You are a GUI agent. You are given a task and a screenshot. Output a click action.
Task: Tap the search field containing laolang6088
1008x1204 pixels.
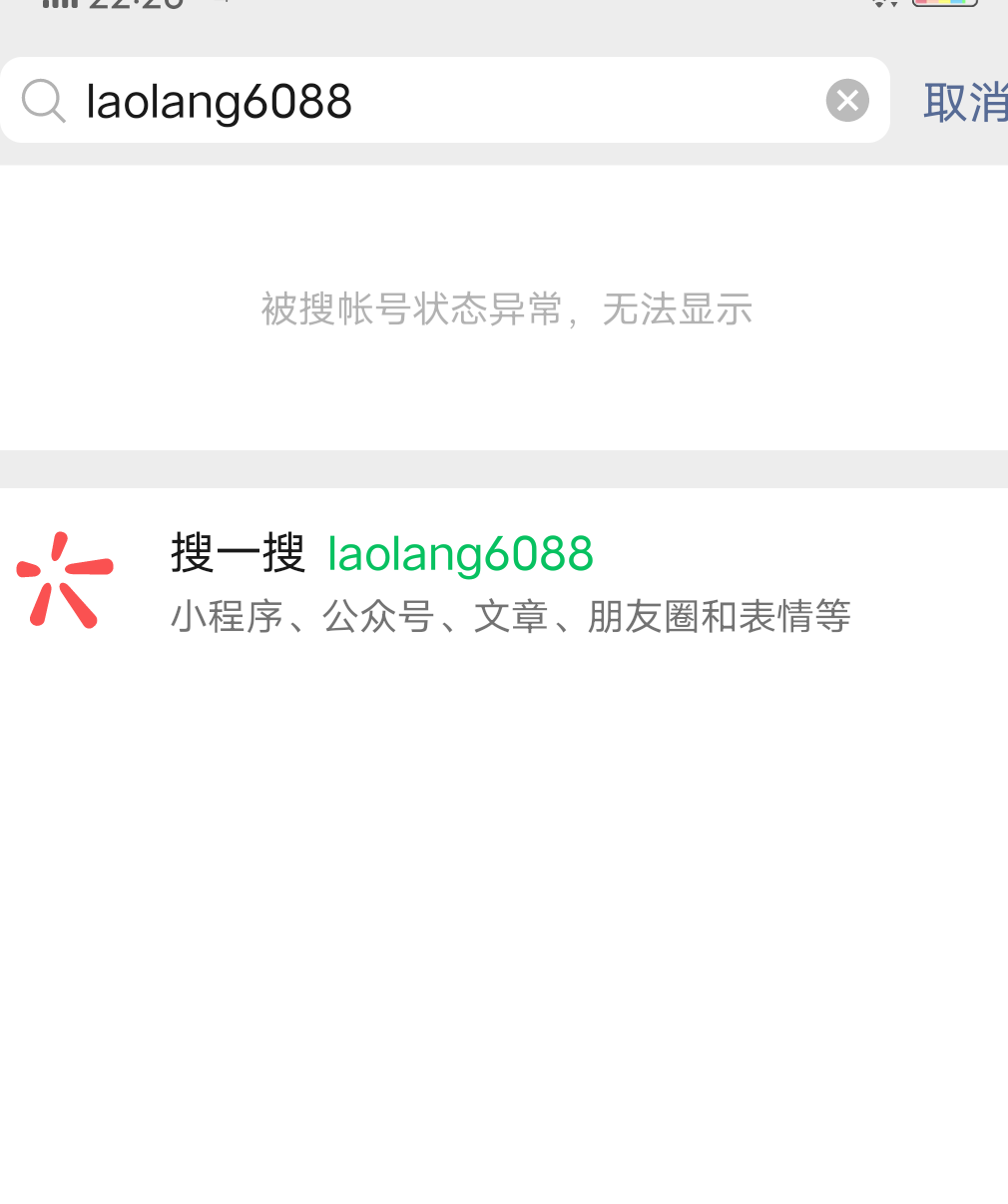pyautogui.click(x=439, y=101)
